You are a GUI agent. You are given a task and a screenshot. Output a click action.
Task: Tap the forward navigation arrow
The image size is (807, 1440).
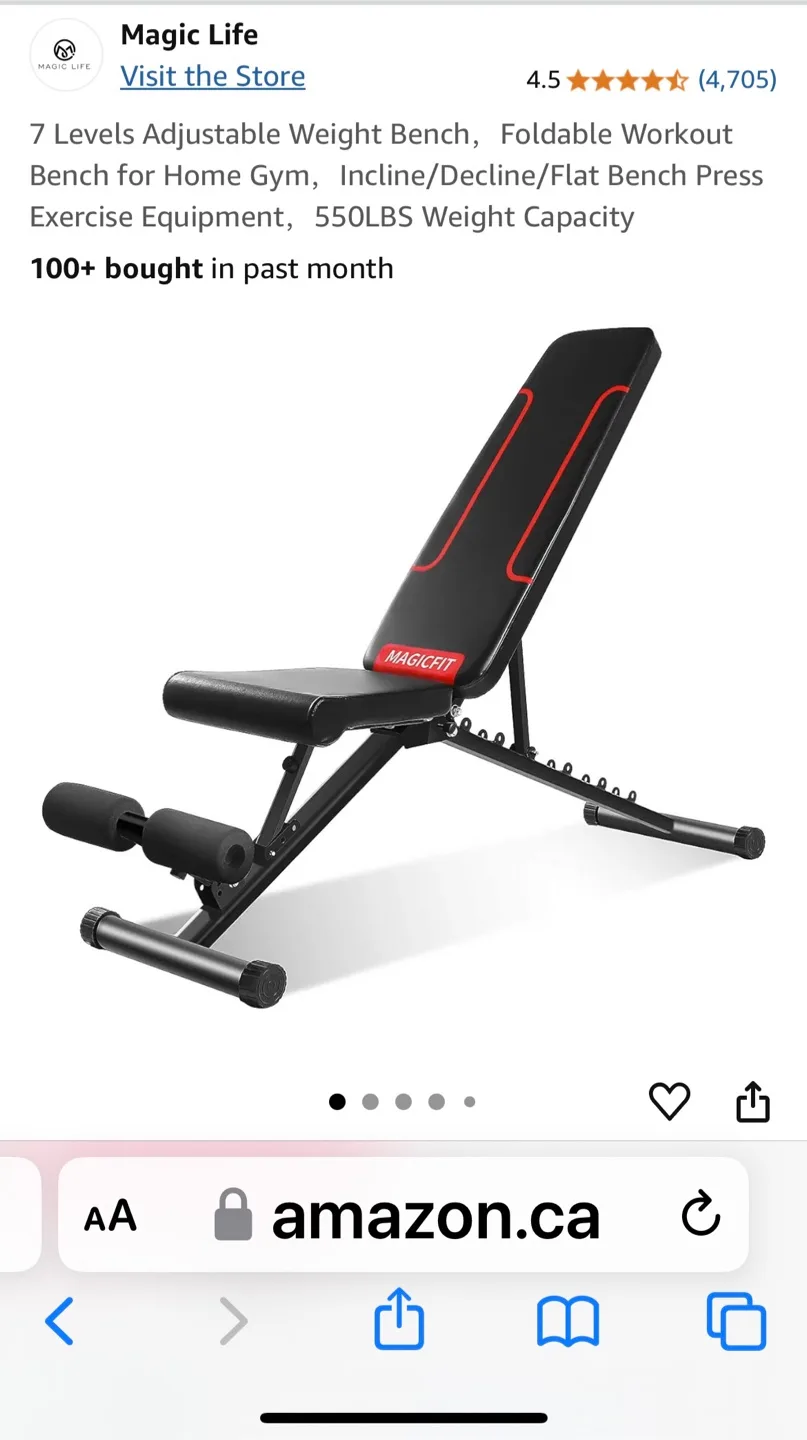pos(232,1320)
